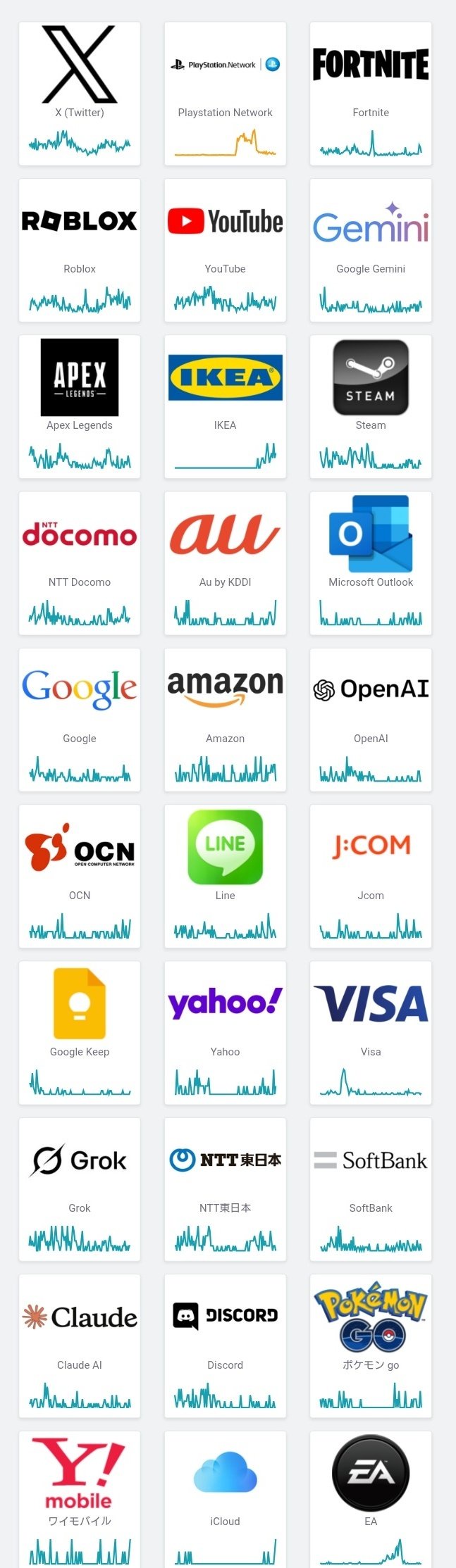Open the Microsoft Outlook card
The width and height of the screenshot is (456, 1568).
pos(371,563)
